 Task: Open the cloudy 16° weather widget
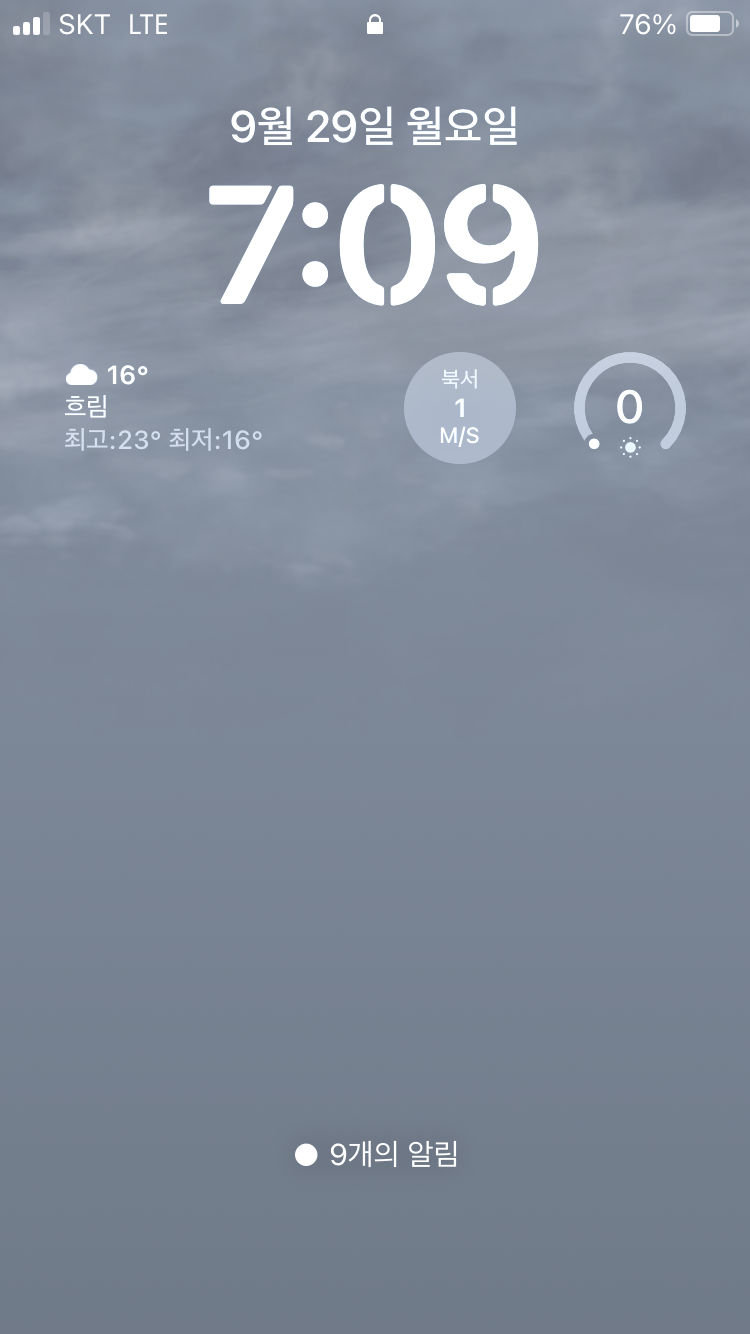165,407
